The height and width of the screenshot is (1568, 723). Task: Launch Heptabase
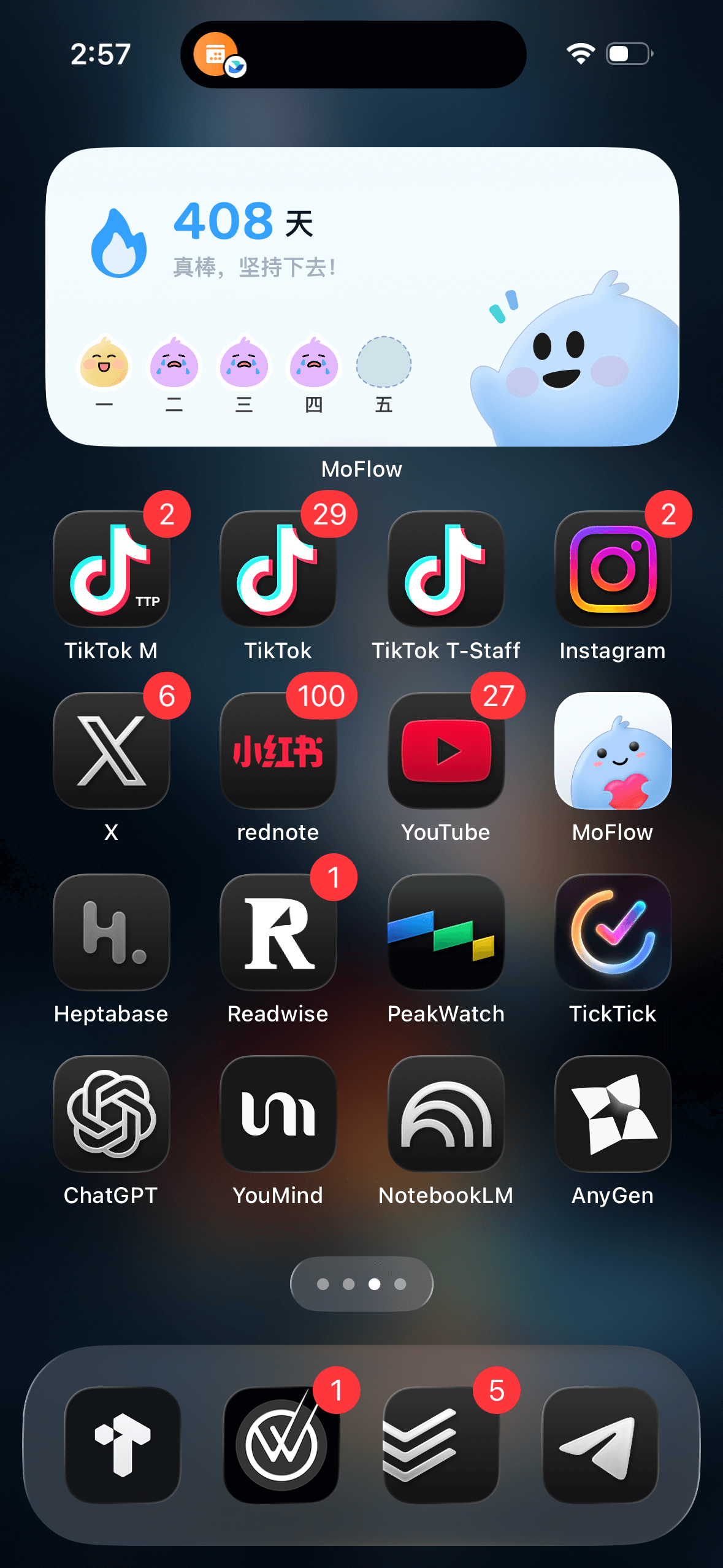click(x=111, y=932)
